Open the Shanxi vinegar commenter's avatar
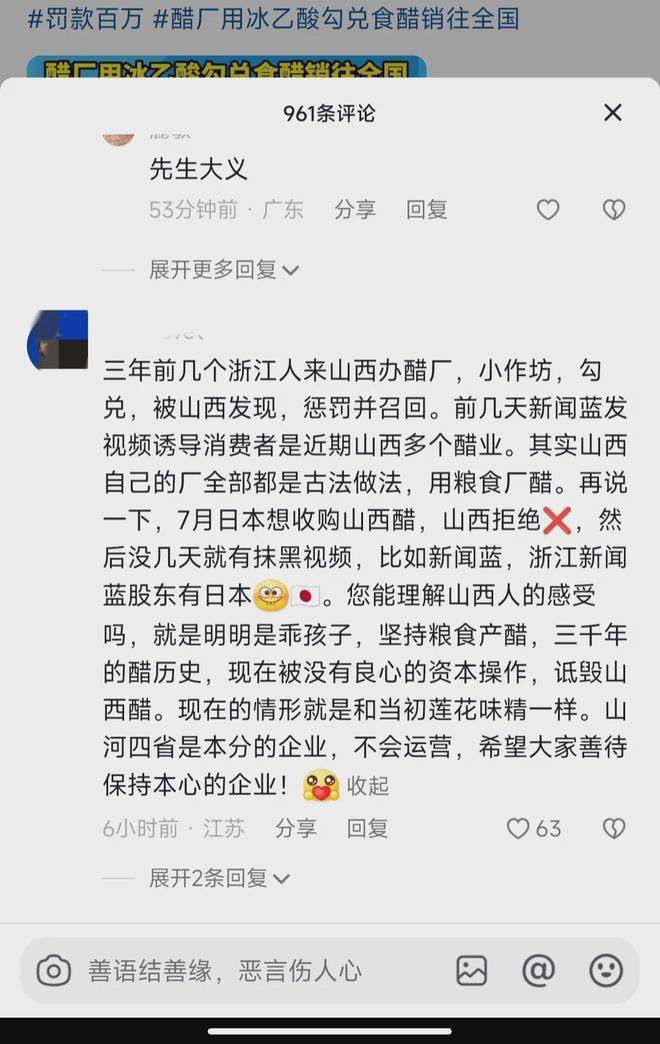 tap(57, 340)
